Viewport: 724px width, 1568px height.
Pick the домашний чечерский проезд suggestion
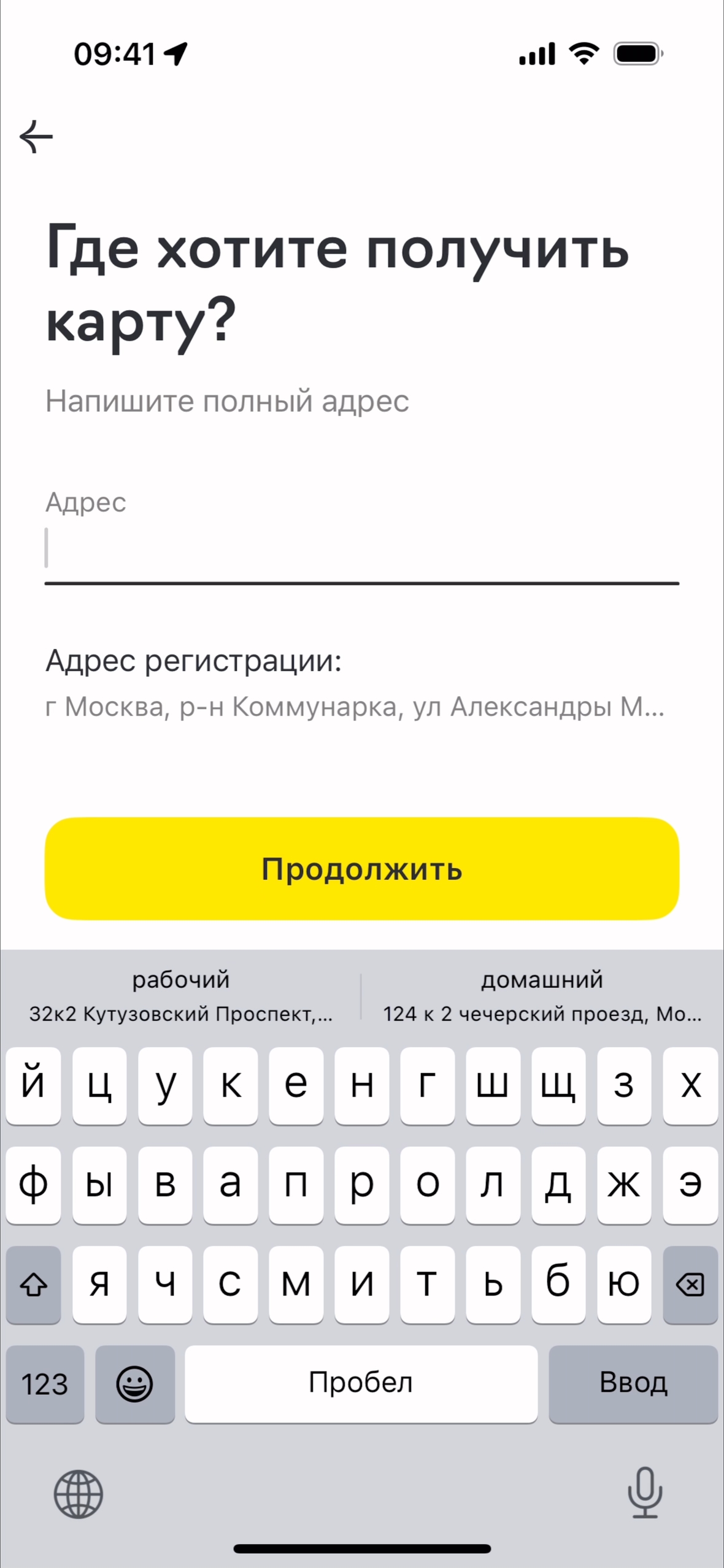coord(542,996)
